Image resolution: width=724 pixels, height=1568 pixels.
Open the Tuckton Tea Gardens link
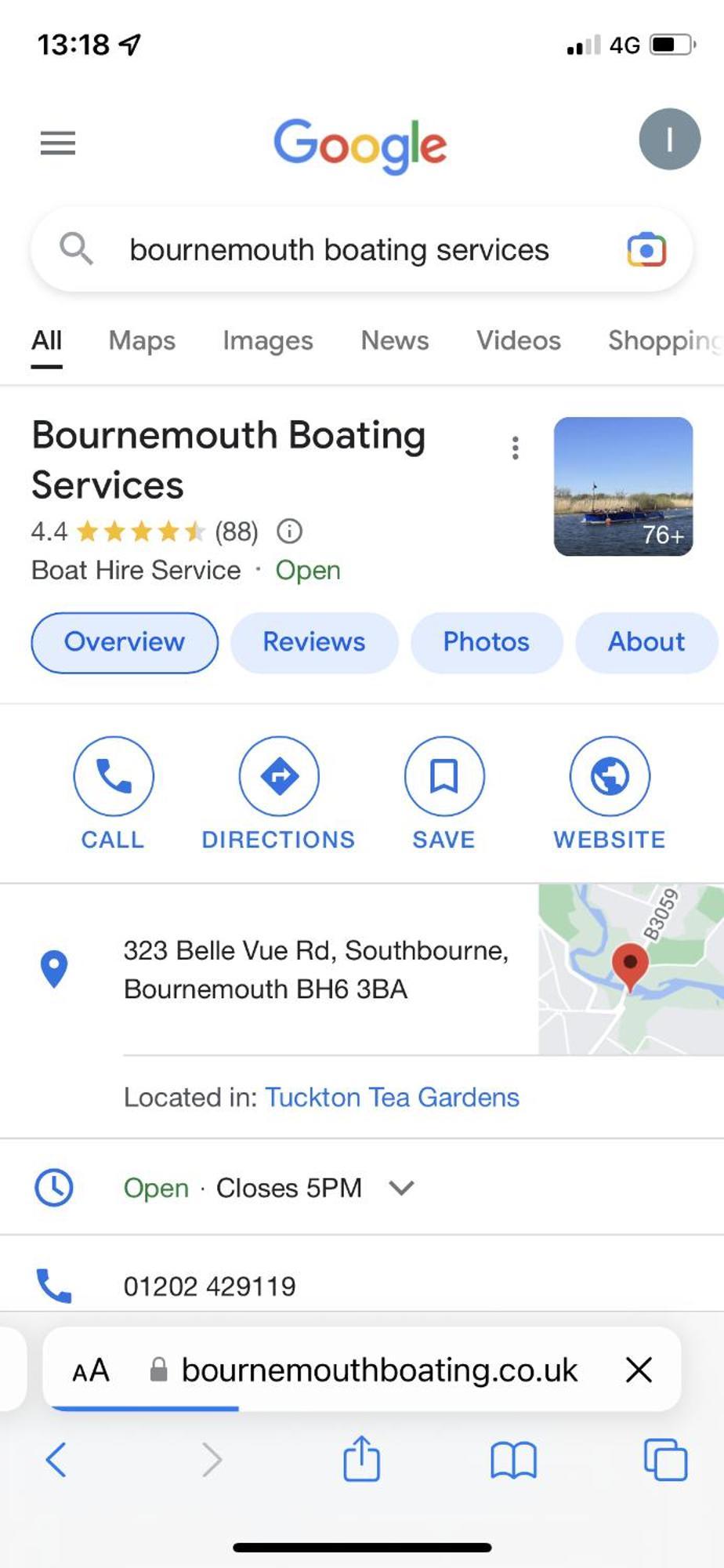[x=392, y=1097]
